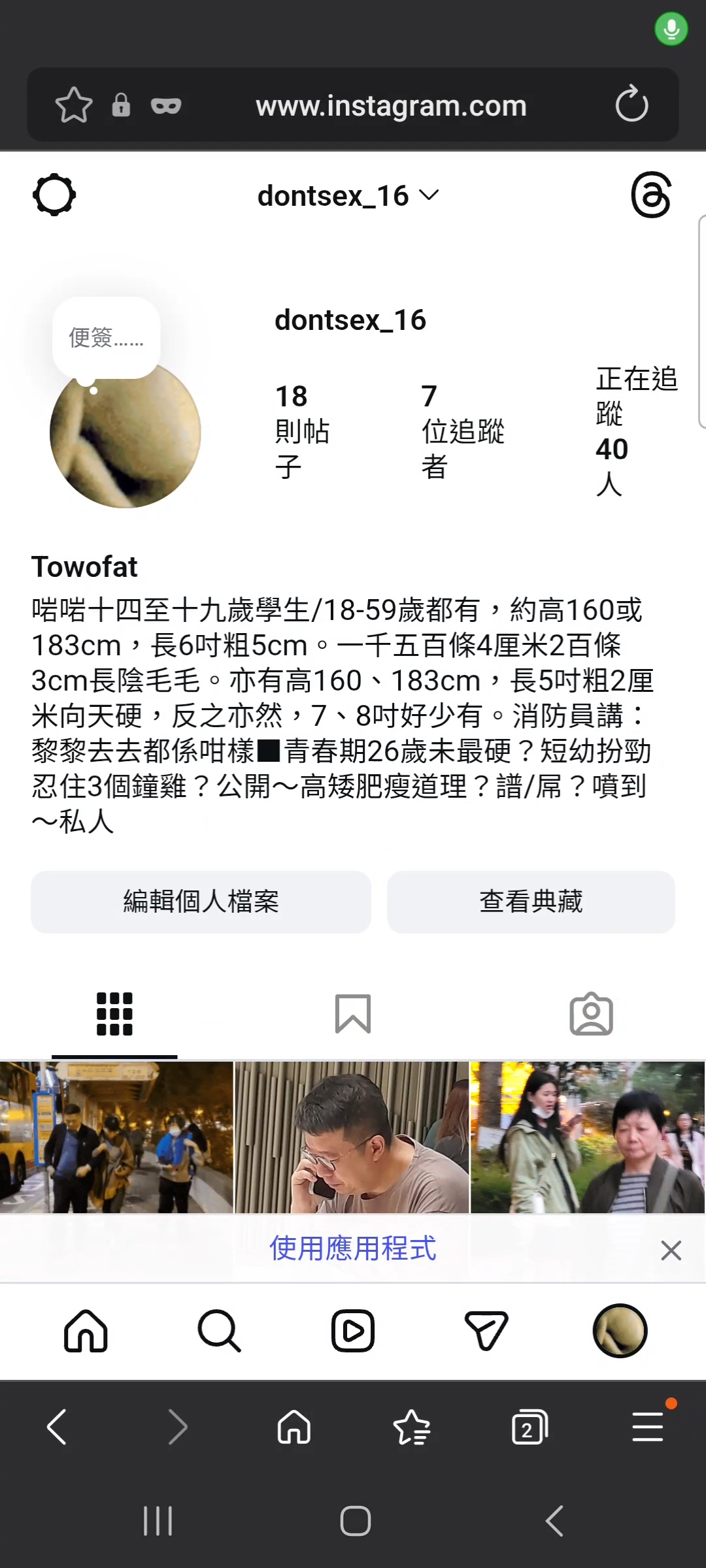Image resolution: width=706 pixels, height=1568 pixels.
Task: View the list of 7 位追蹤者
Action: coord(462,431)
